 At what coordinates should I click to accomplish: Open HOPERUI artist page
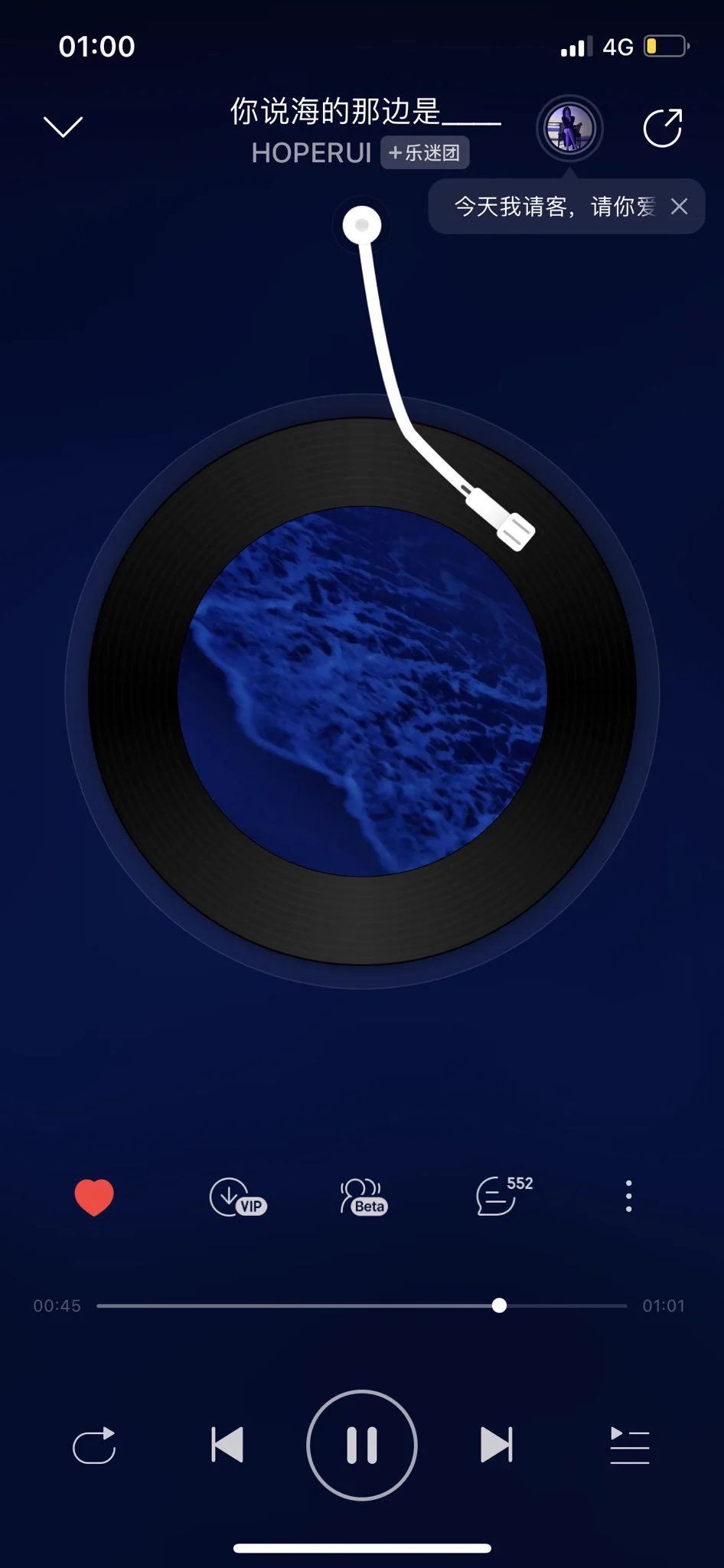(x=311, y=153)
